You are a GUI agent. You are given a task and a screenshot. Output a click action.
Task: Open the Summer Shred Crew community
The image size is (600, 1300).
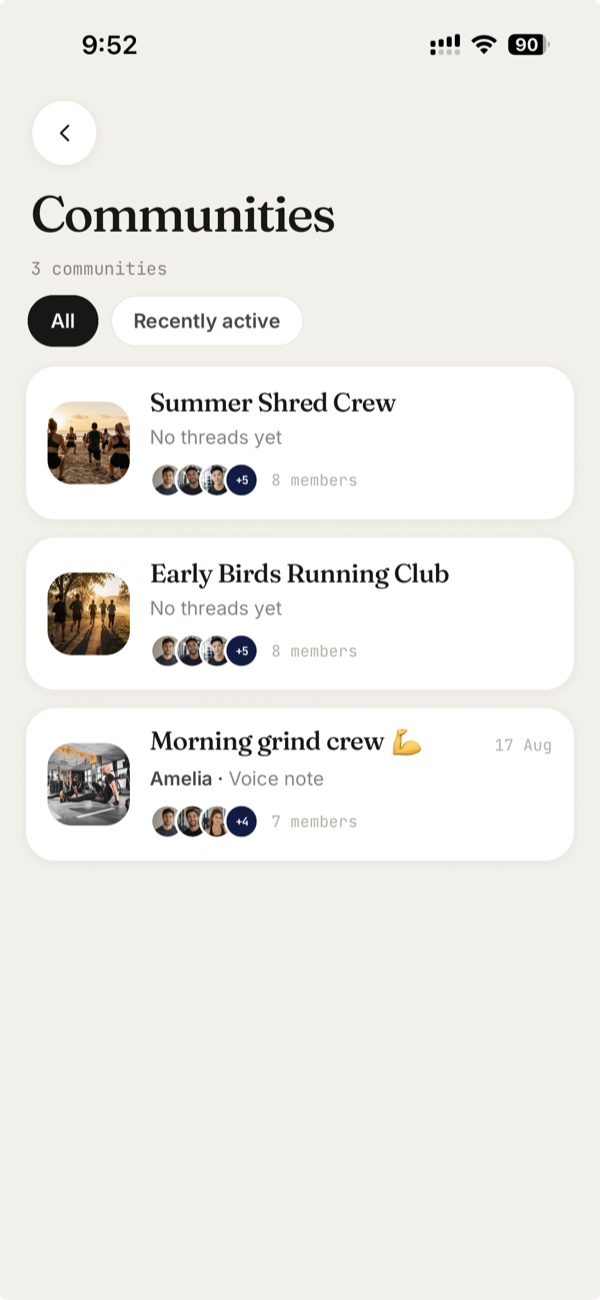tap(300, 443)
